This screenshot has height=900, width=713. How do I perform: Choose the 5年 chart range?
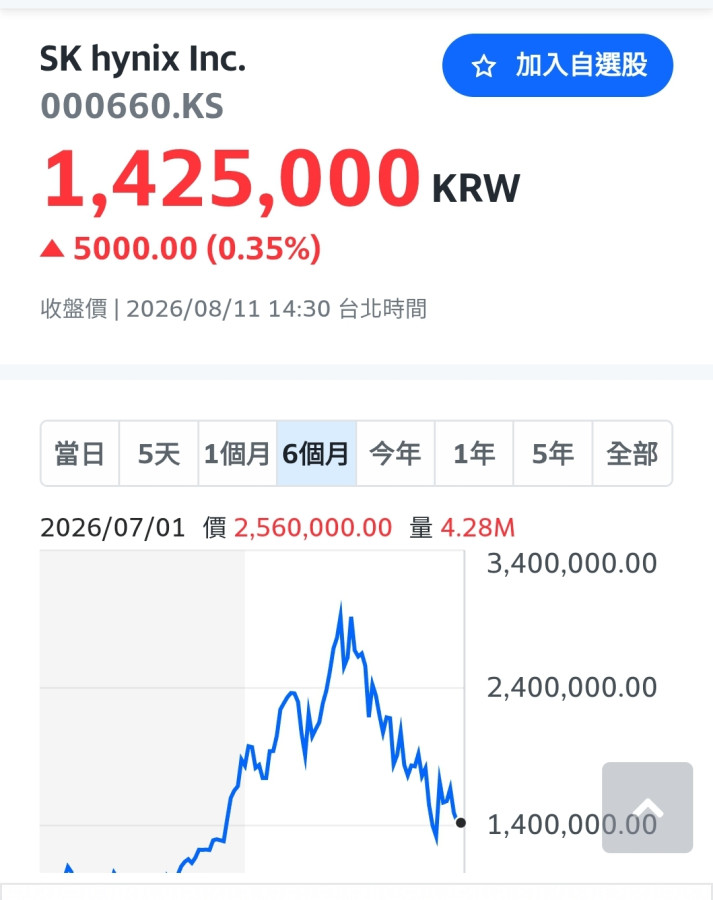[x=552, y=453]
